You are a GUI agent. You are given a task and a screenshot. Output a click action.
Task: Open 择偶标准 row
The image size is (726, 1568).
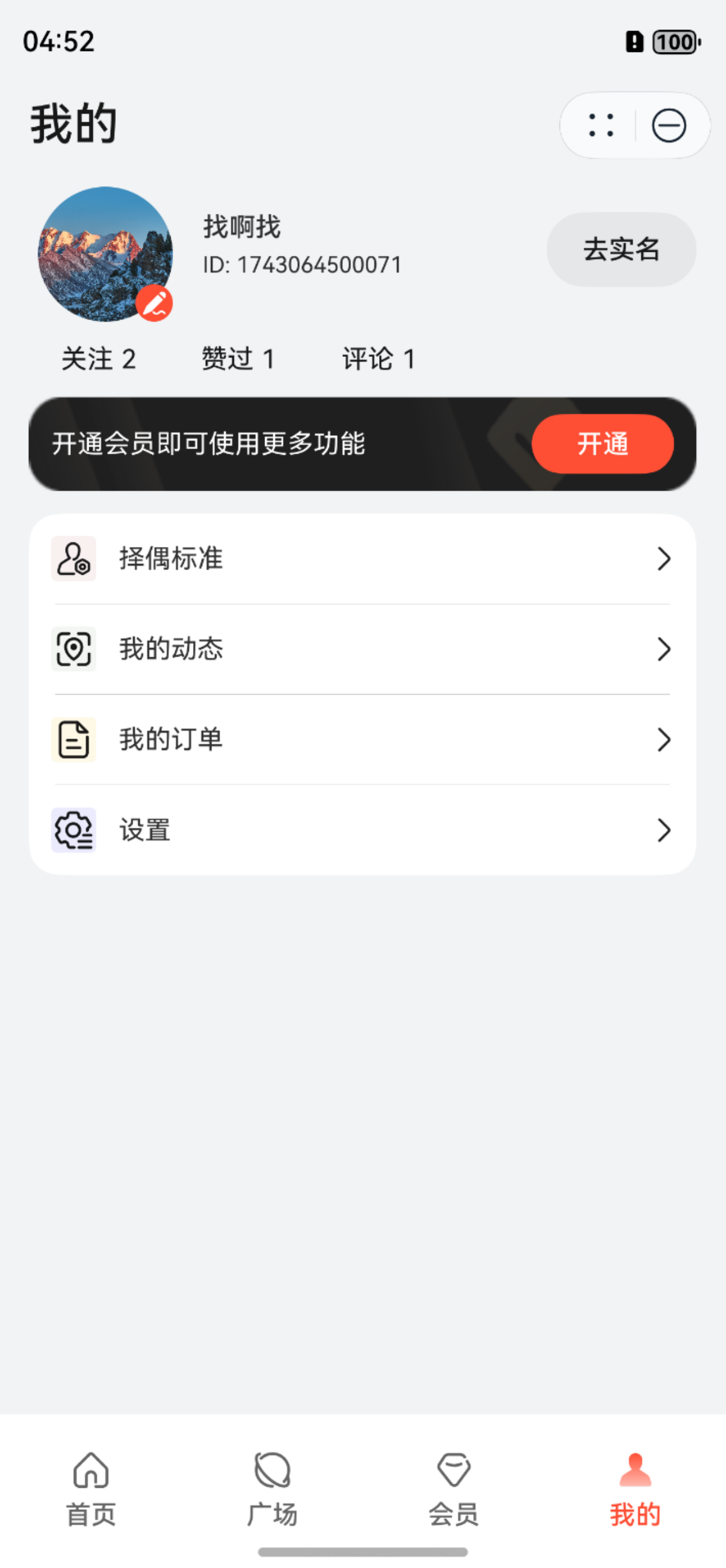point(362,559)
